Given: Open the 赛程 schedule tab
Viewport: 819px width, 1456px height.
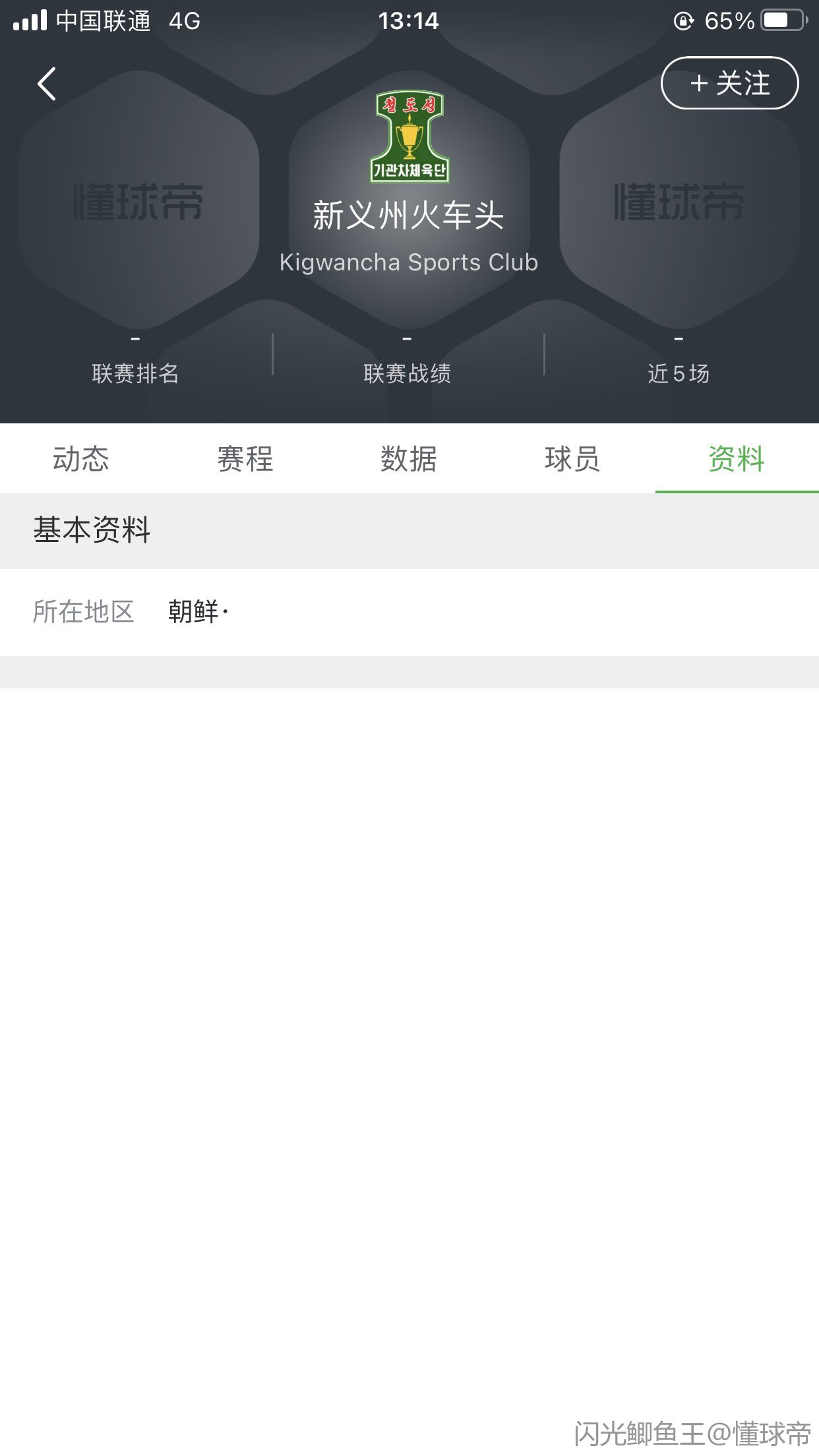Looking at the screenshot, I should [245, 459].
